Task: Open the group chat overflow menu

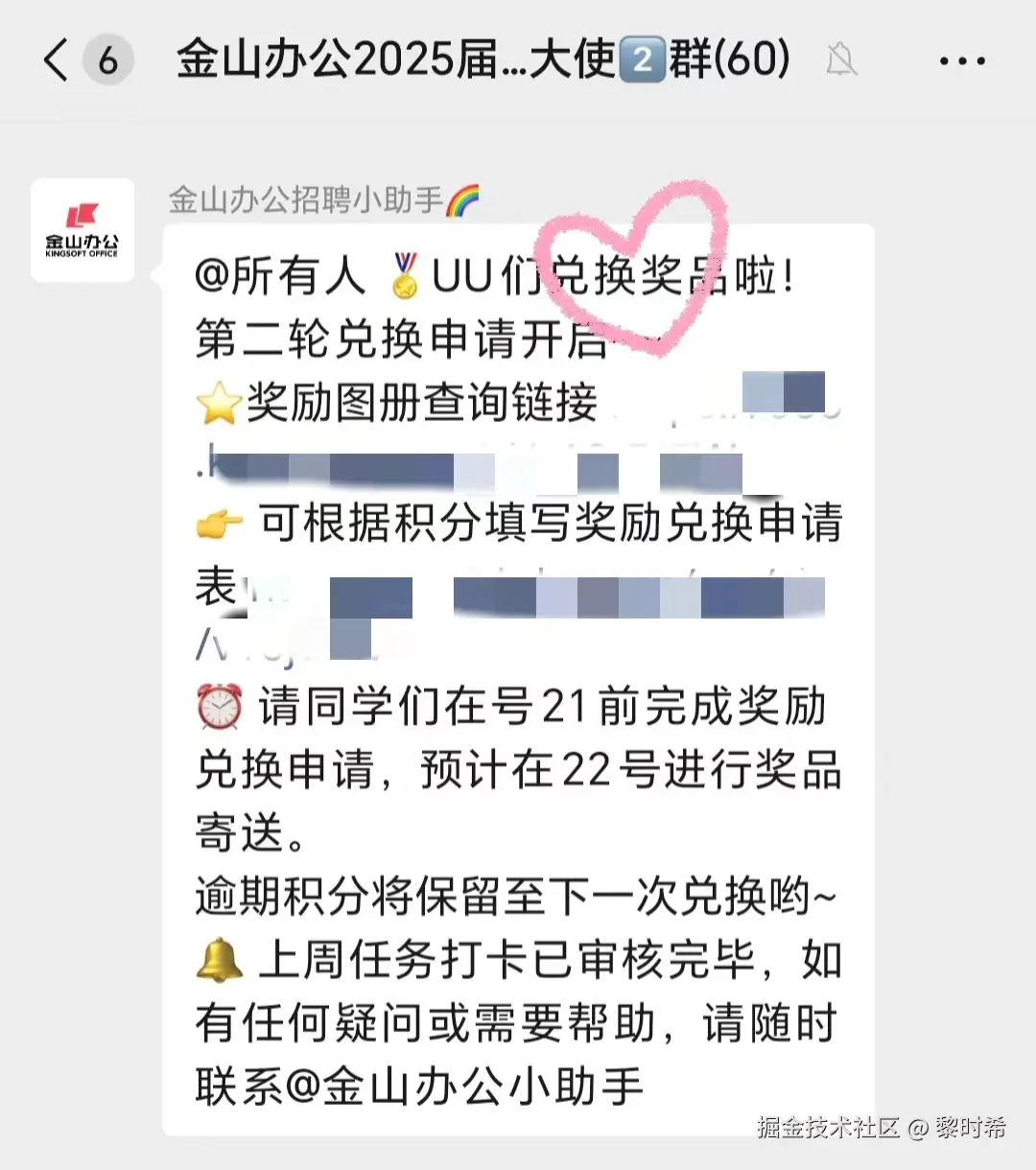Action: point(961,61)
